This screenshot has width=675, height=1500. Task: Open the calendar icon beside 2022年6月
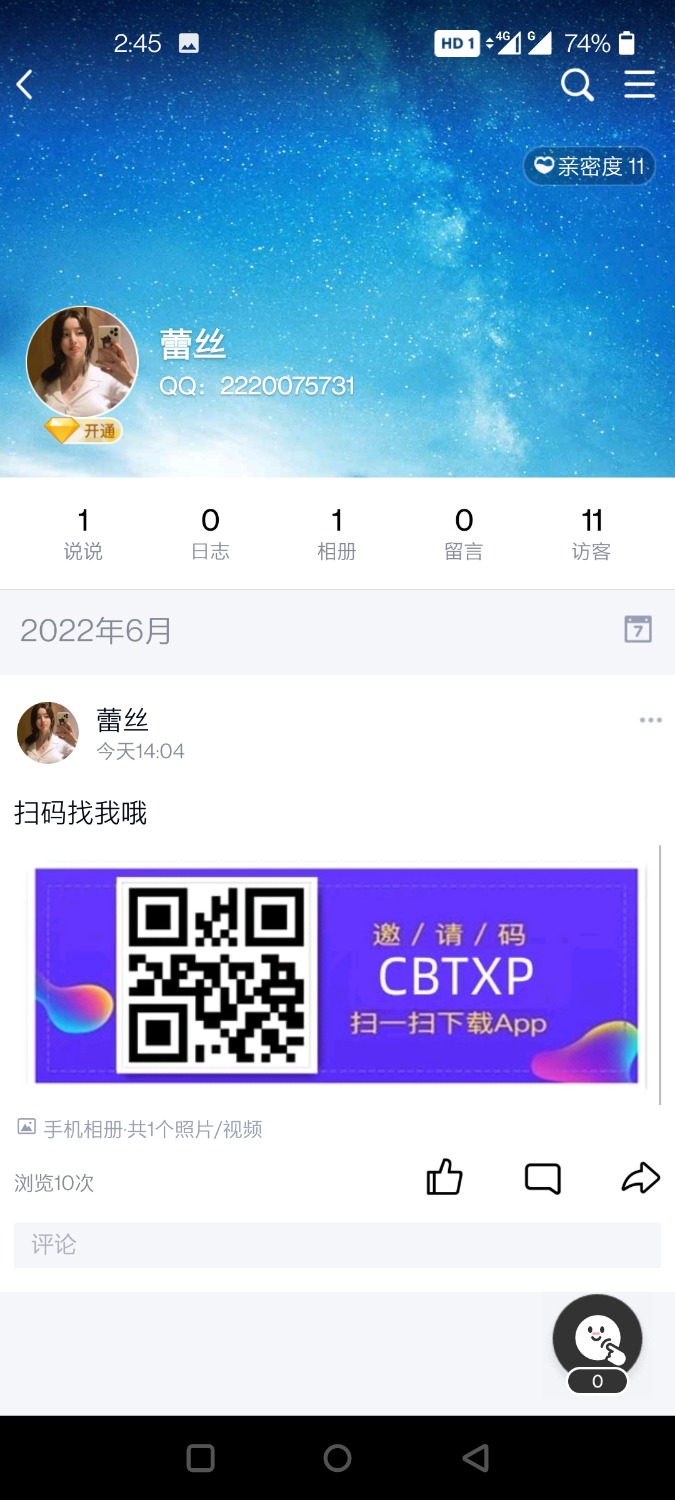[x=638, y=629]
